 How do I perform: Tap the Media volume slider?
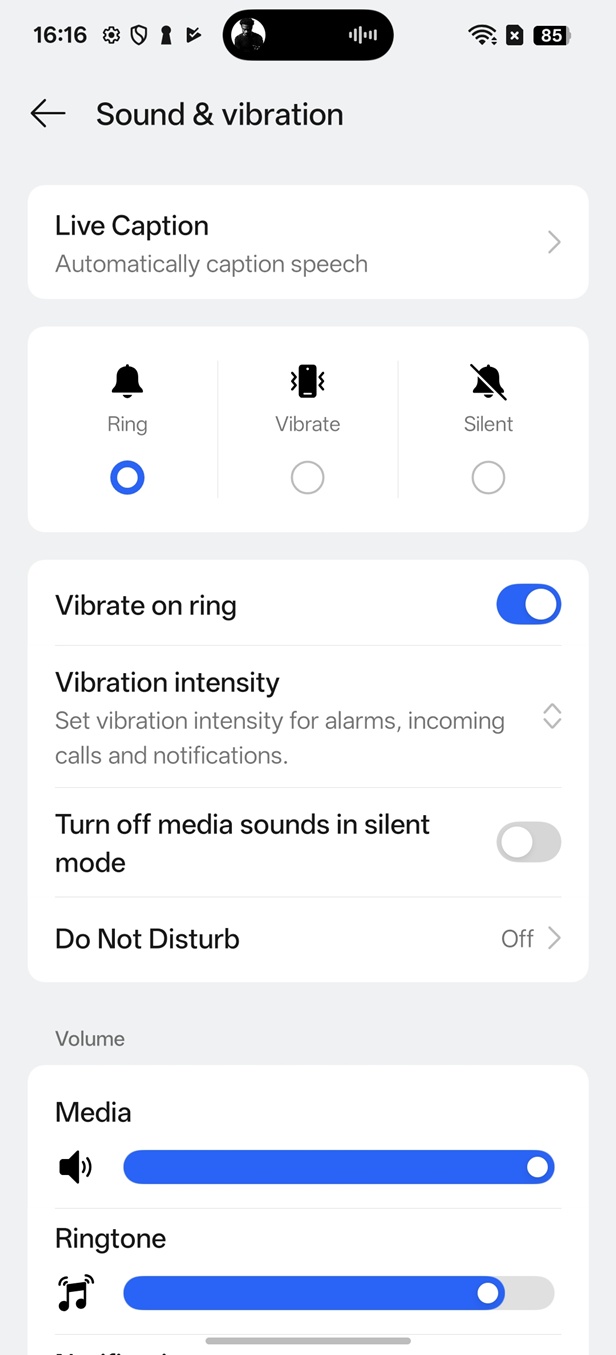(338, 1166)
